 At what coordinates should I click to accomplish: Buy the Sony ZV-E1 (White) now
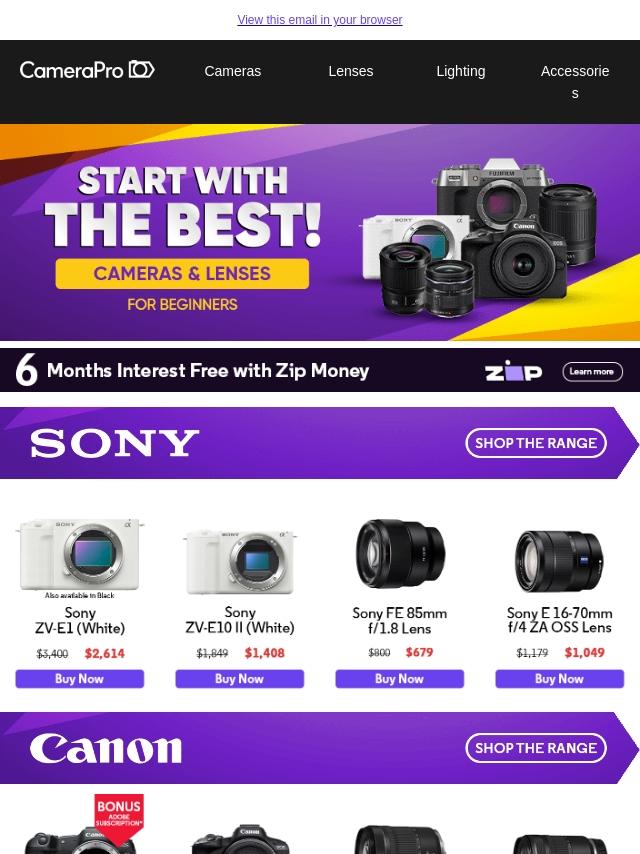pos(80,679)
